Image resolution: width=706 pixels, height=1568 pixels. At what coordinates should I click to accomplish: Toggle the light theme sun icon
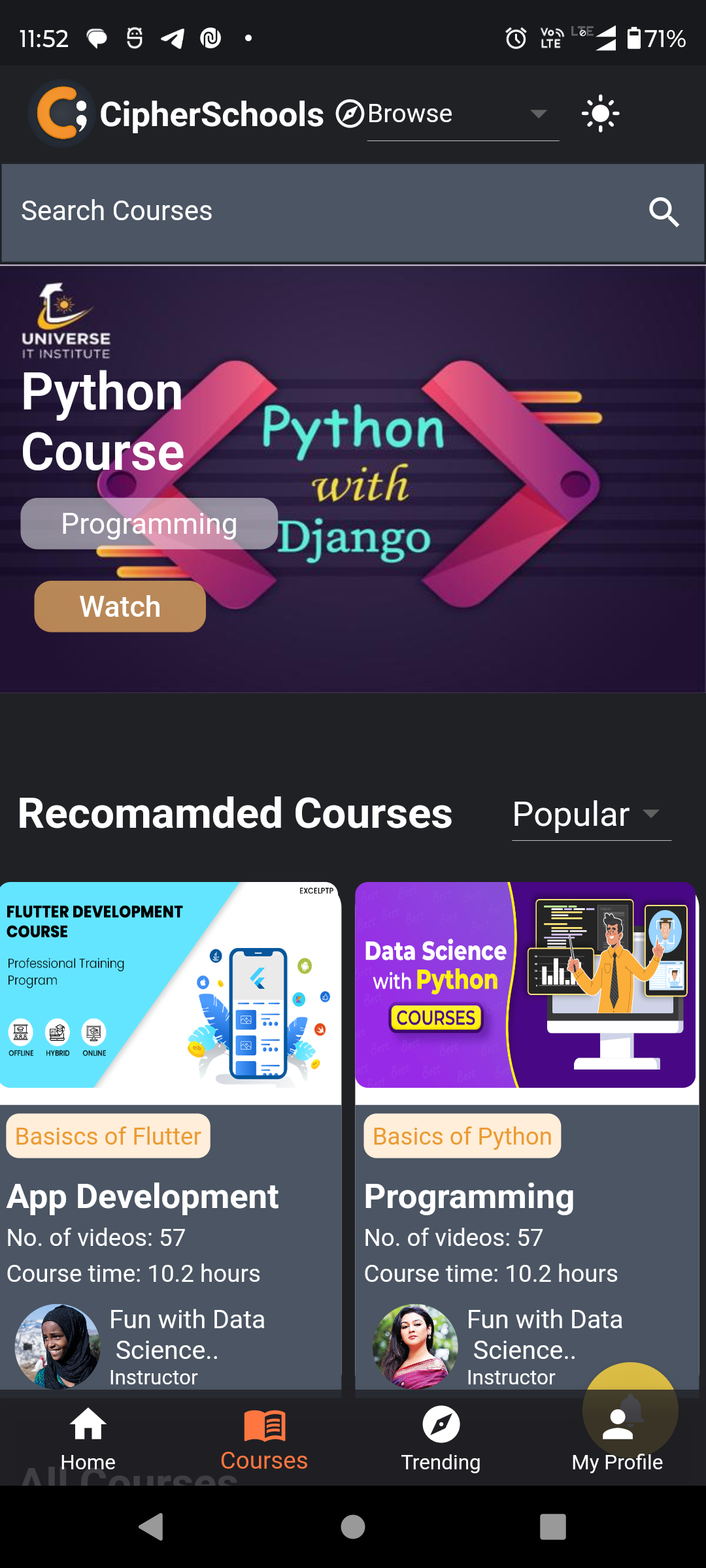(x=600, y=114)
